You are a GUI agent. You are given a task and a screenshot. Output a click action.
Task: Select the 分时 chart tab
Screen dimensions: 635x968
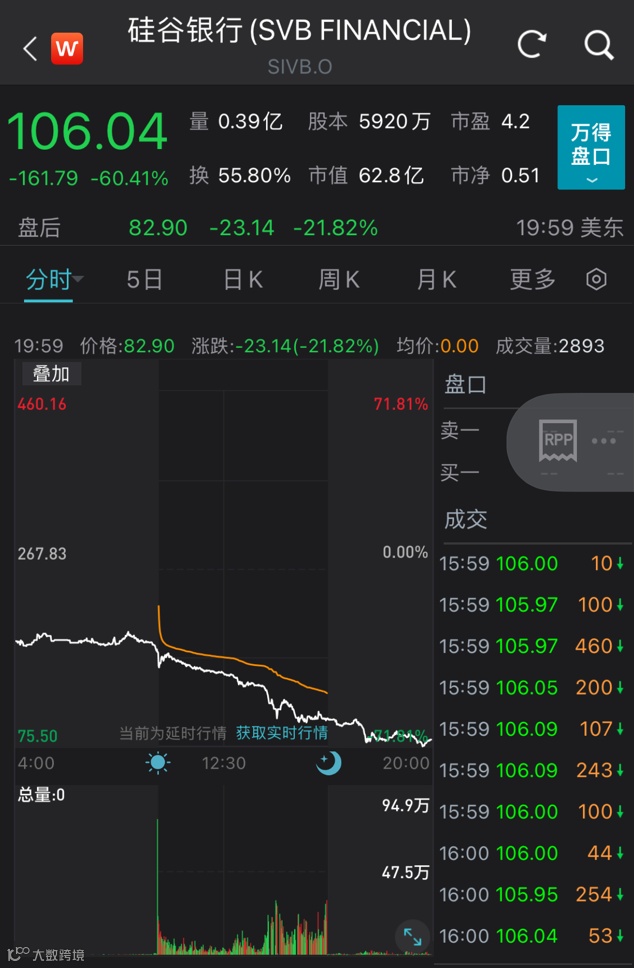point(49,280)
